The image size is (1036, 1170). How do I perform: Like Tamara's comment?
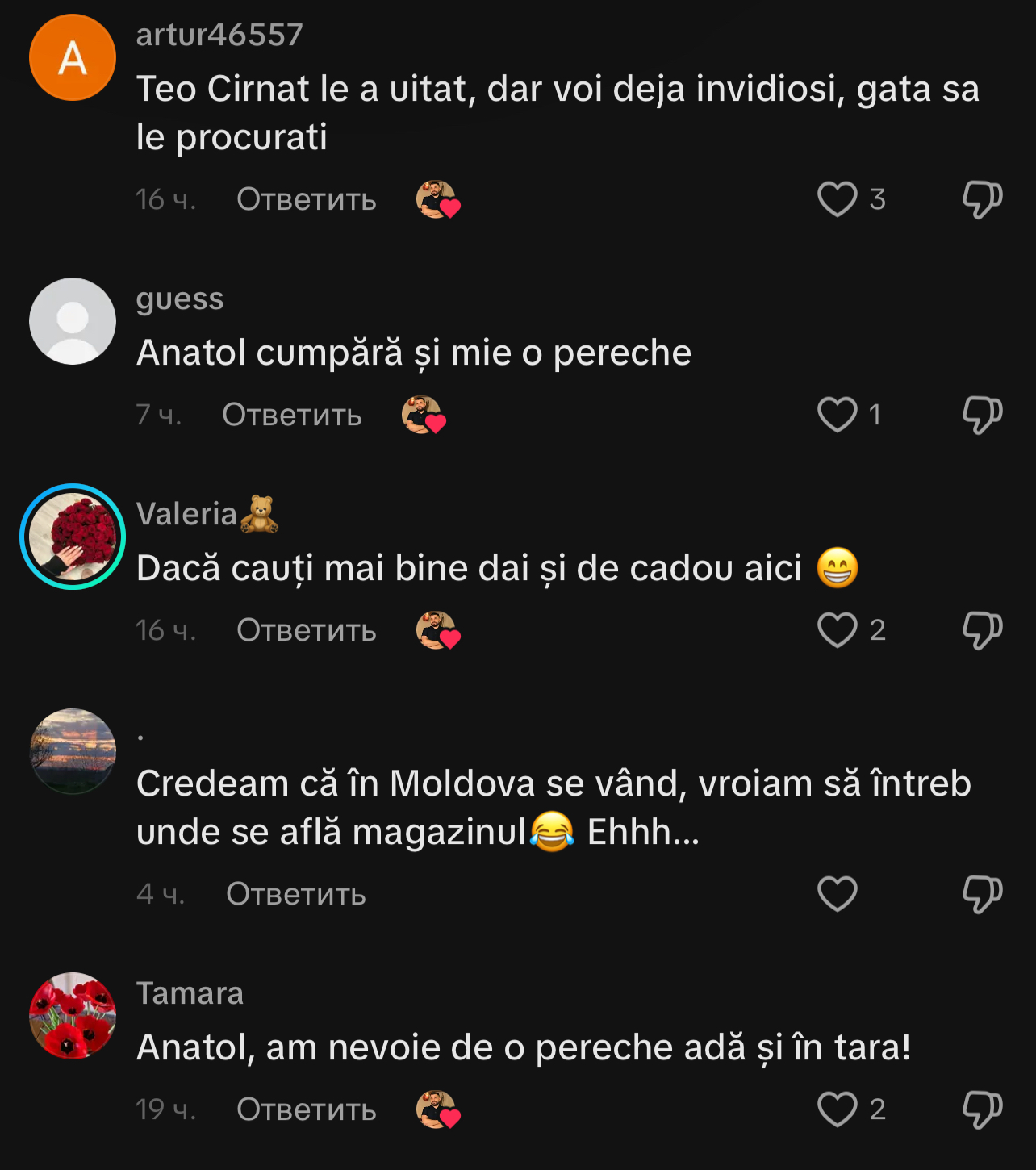(837, 1109)
